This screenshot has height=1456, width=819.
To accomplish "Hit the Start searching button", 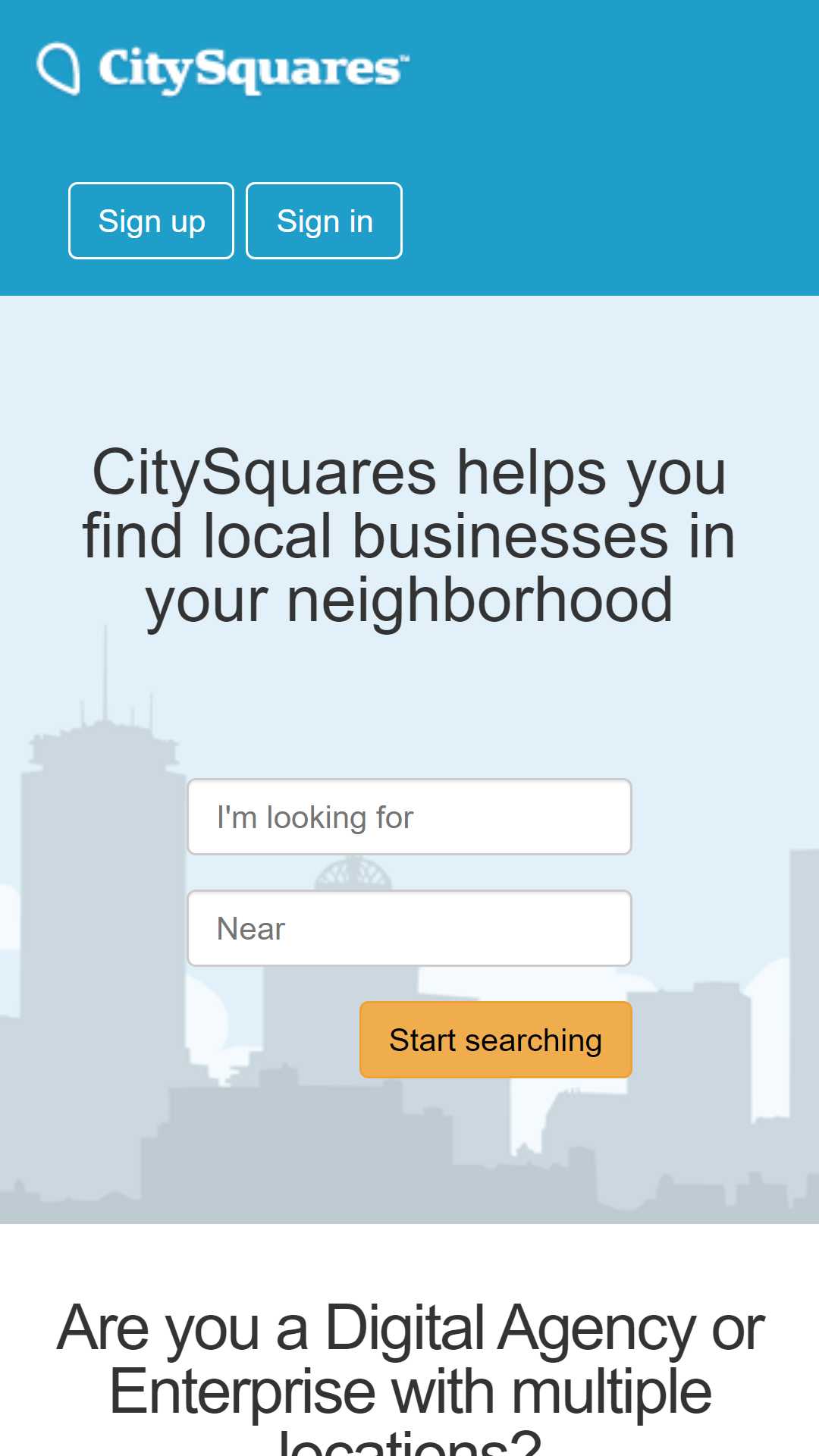I will pyautogui.click(x=496, y=1040).
